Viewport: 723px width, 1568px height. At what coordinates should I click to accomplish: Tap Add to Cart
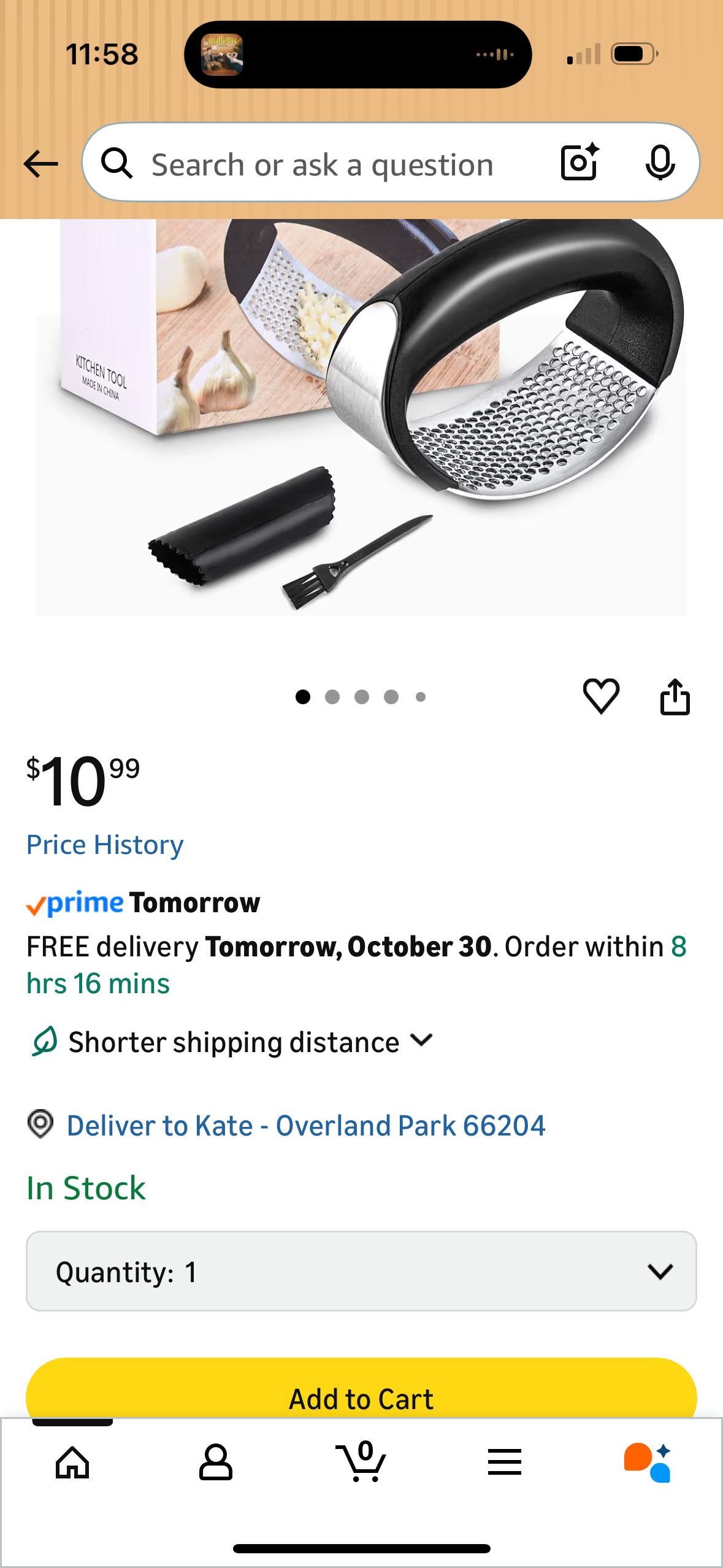click(361, 1397)
